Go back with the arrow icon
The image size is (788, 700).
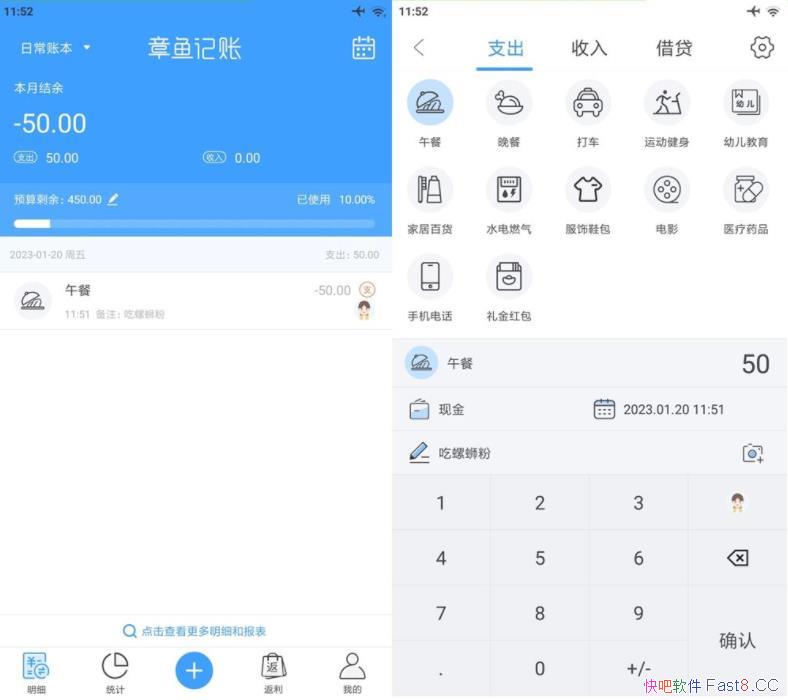pos(419,47)
